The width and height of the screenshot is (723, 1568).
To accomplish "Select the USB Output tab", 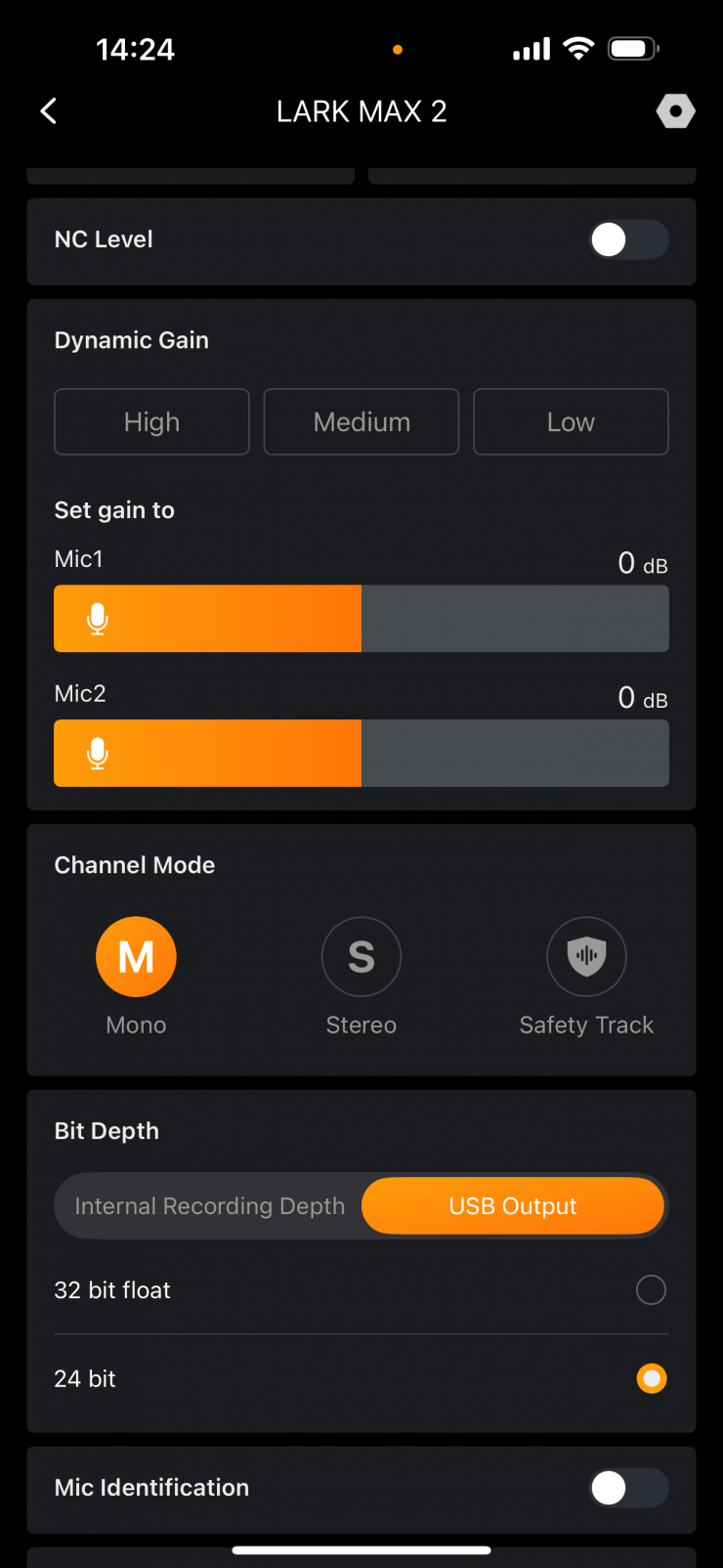I will pos(513,1206).
